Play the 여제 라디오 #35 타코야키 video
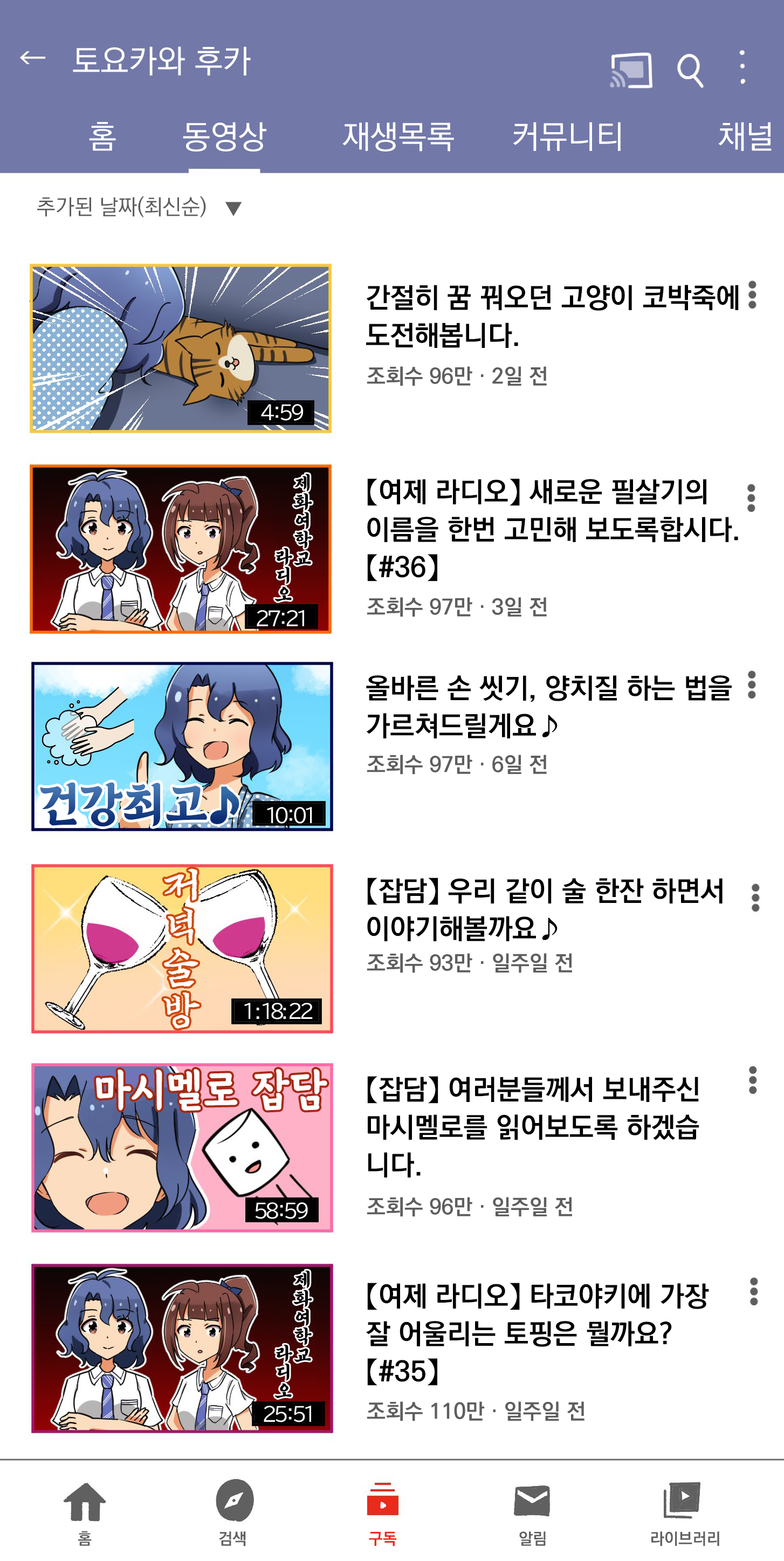 pyautogui.click(x=182, y=1348)
